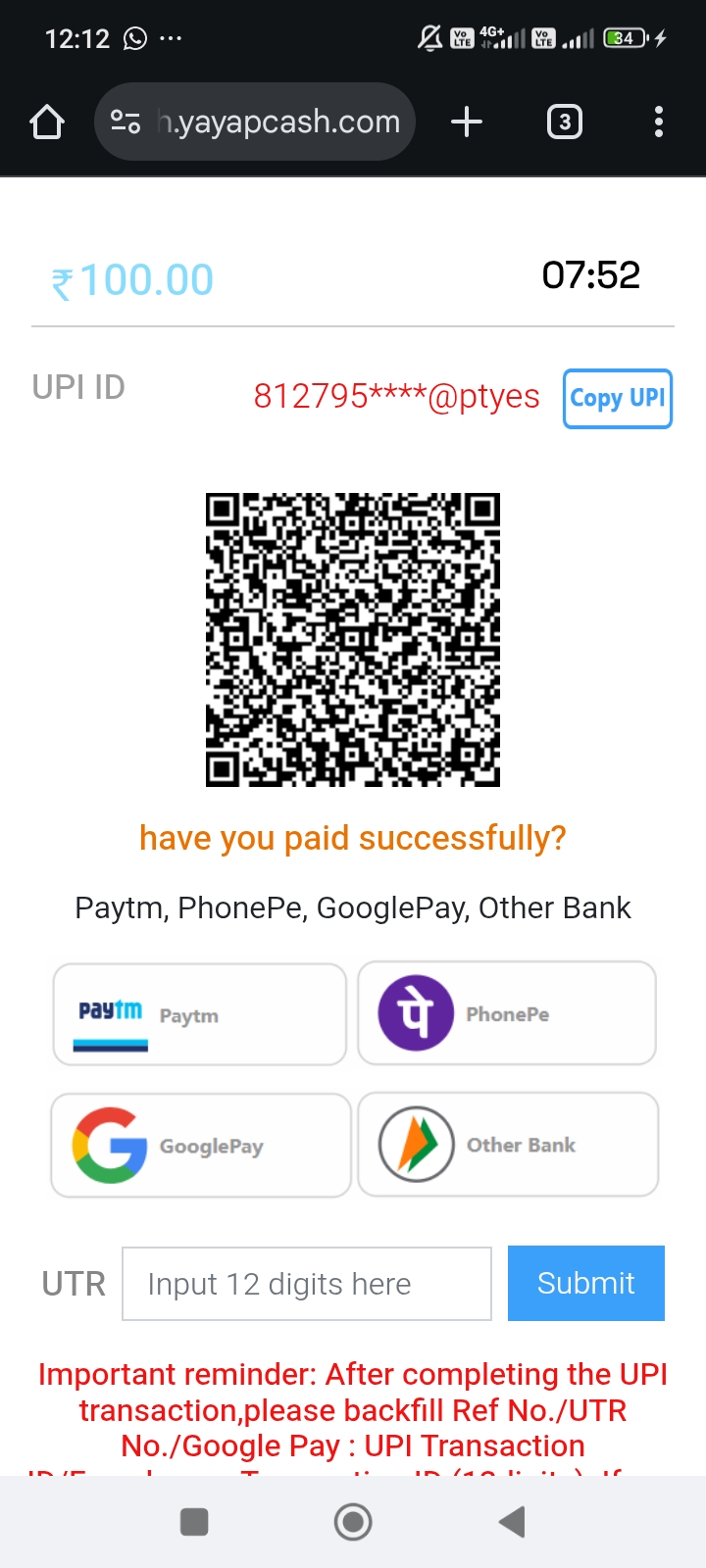Open recent apps from navigation bar
The width and height of the screenshot is (706, 1568).
click(x=194, y=1522)
